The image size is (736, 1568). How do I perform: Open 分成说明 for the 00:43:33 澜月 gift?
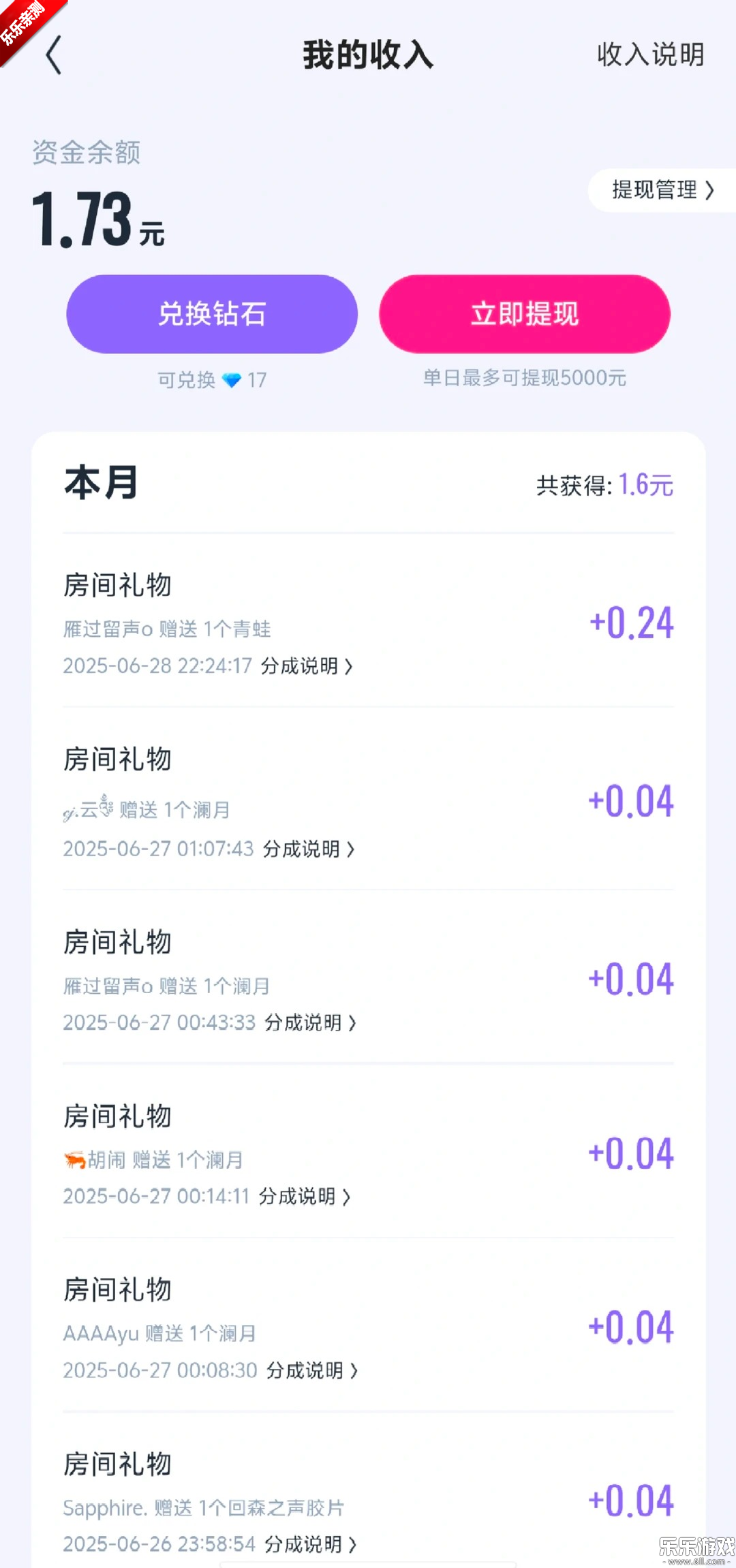pyautogui.click(x=310, y=1023)
